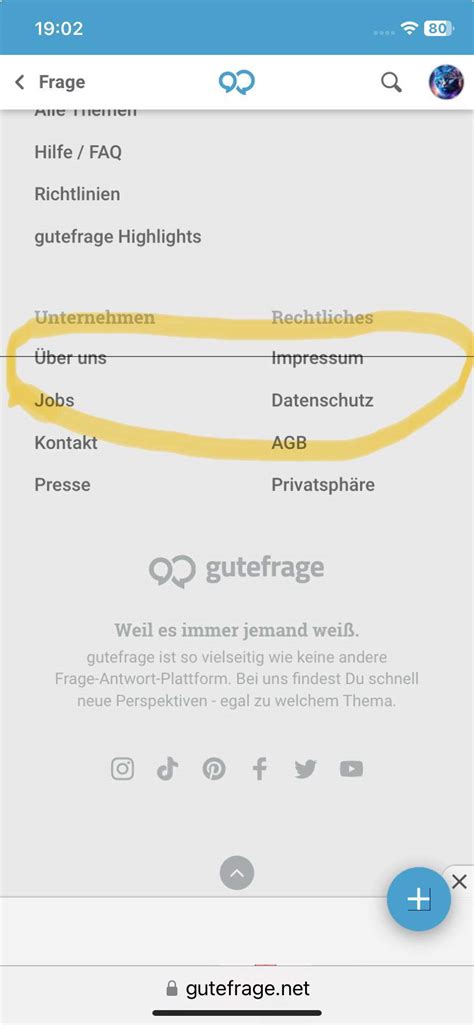Open AGB page
Screen dimensions: 474x1025
click(289, 443)
